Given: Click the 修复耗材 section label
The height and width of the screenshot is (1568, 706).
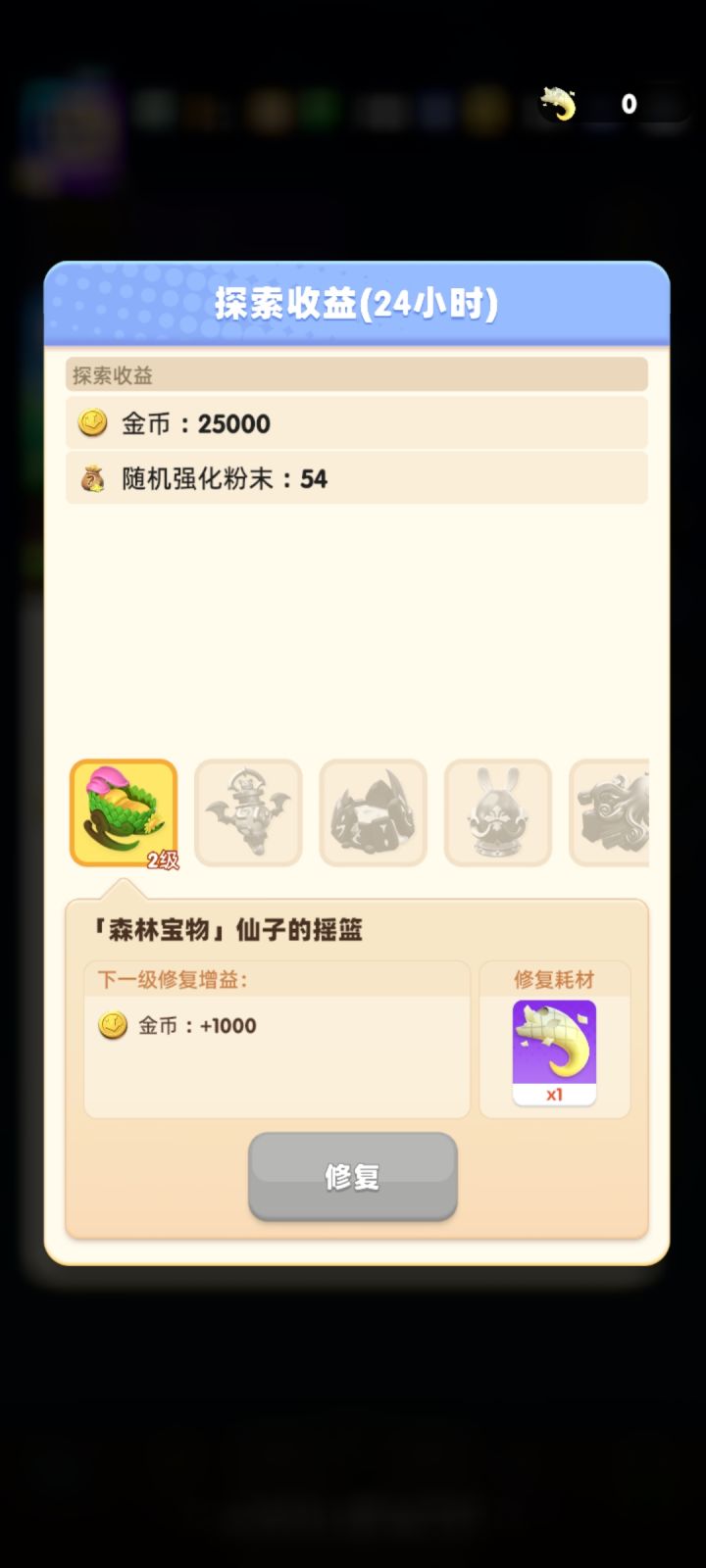Looking at the screenshot, I should pos(552,979).
